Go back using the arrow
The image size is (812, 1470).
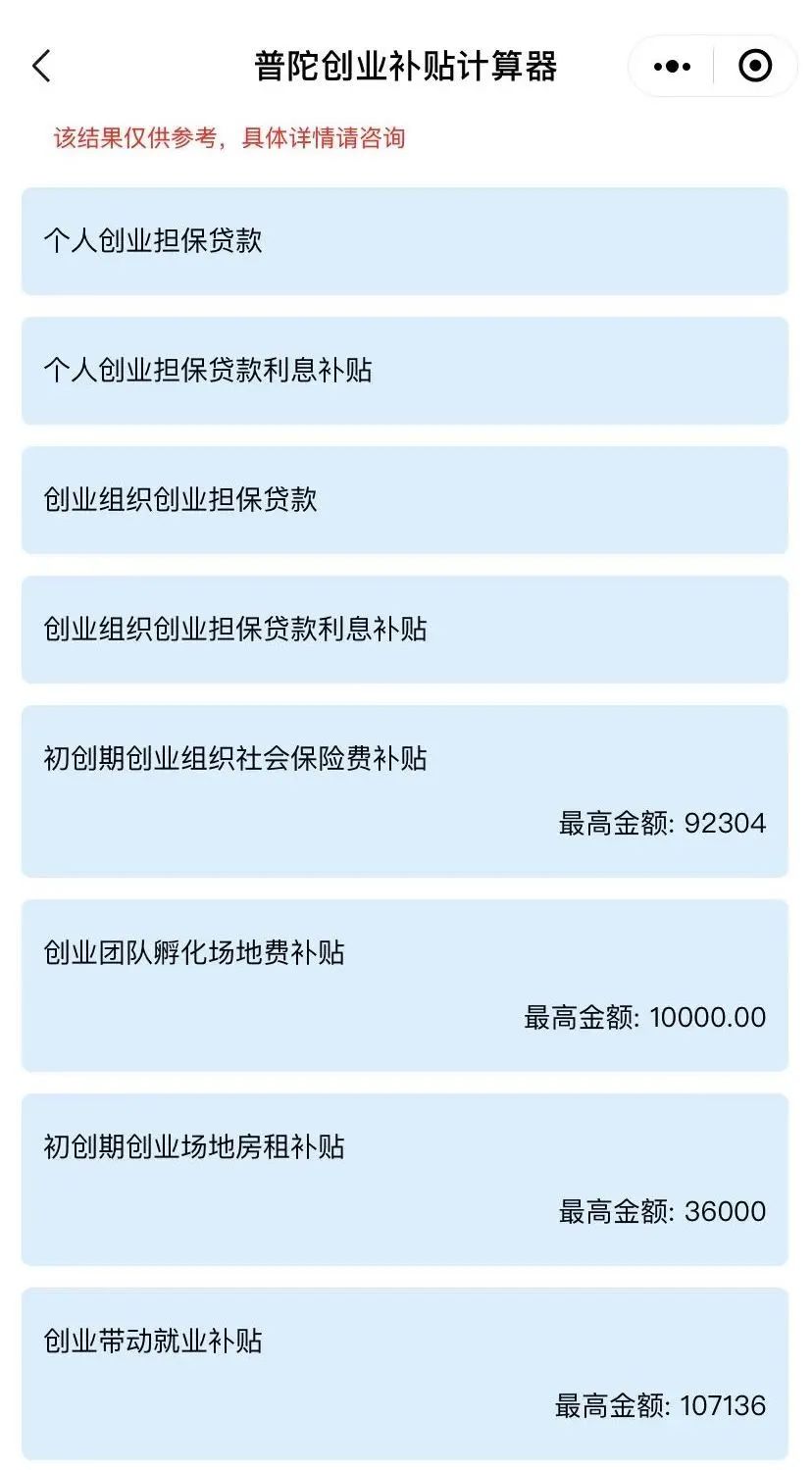tap(41, 67)
